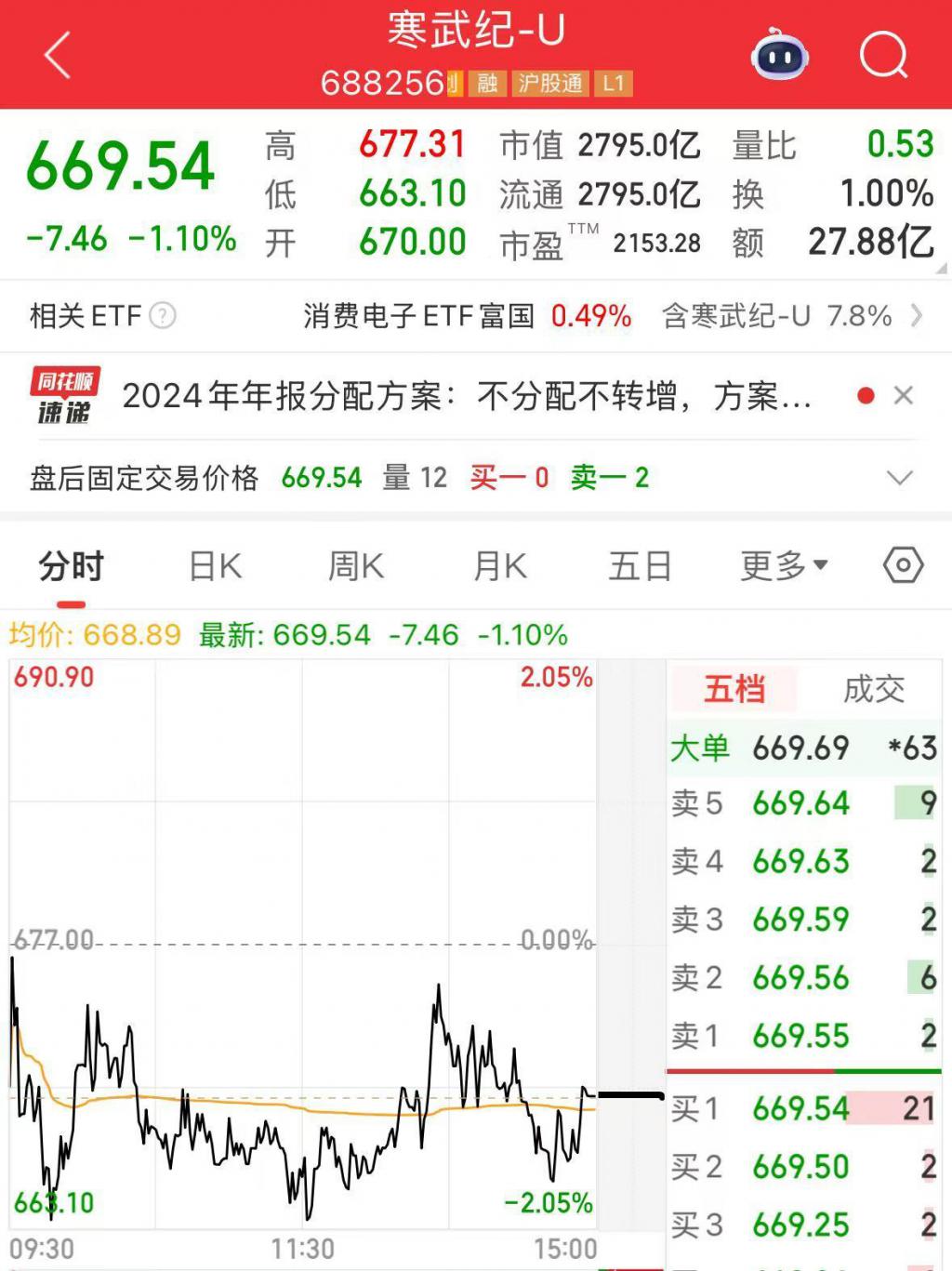952x1271 pixels.
Task: Expand the 盘后固定交易价格 row
Action: click(x=899, y=478)
